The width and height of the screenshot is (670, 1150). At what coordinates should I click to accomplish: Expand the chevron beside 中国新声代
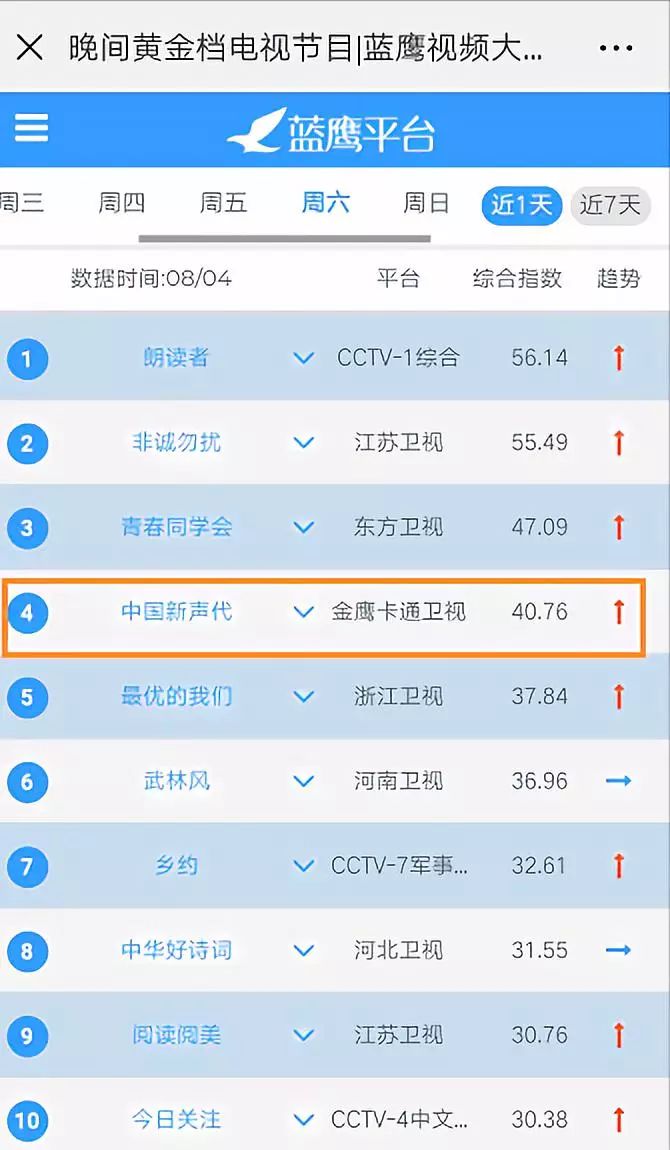point(304,611)
